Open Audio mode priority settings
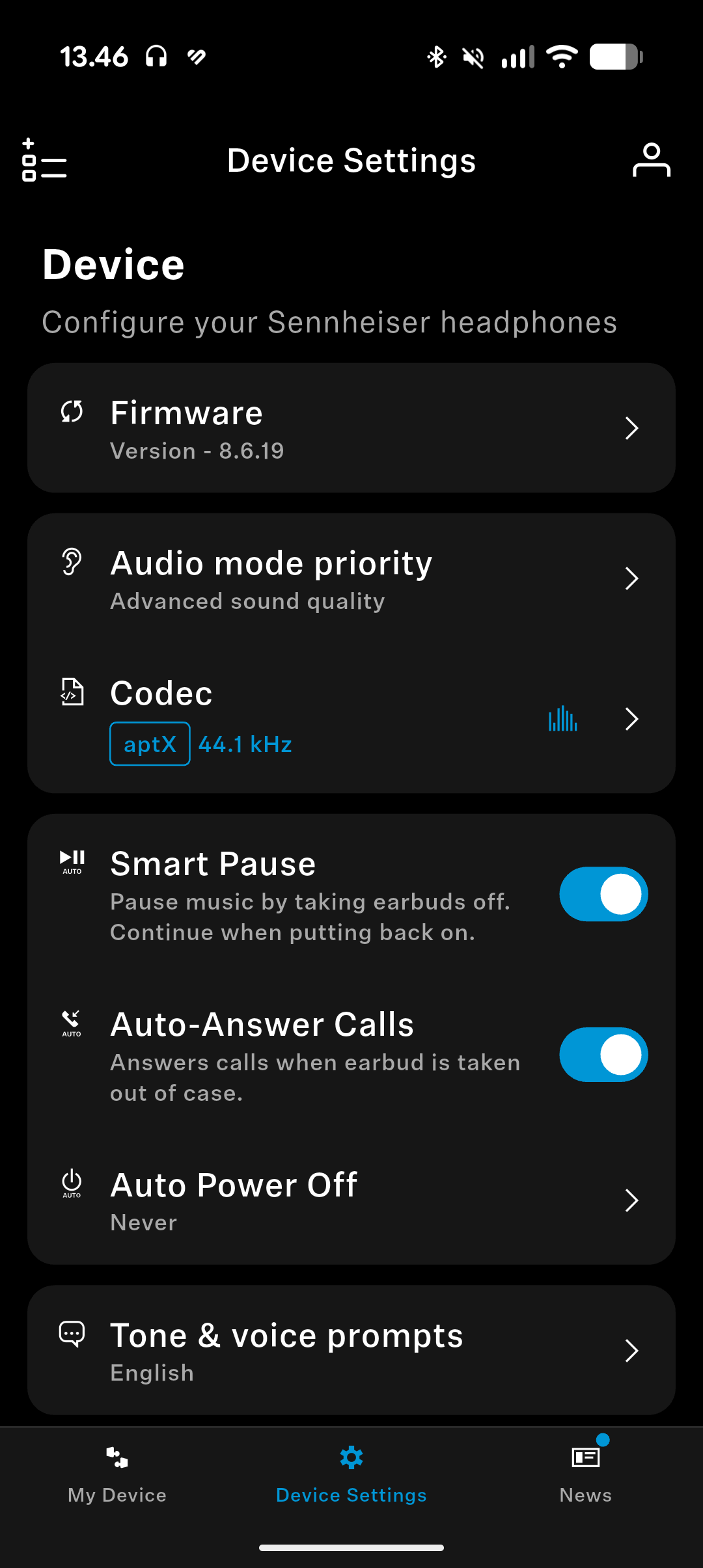Image resolution: width=703 pixels, height=1568 pixels. coord(351,579)
